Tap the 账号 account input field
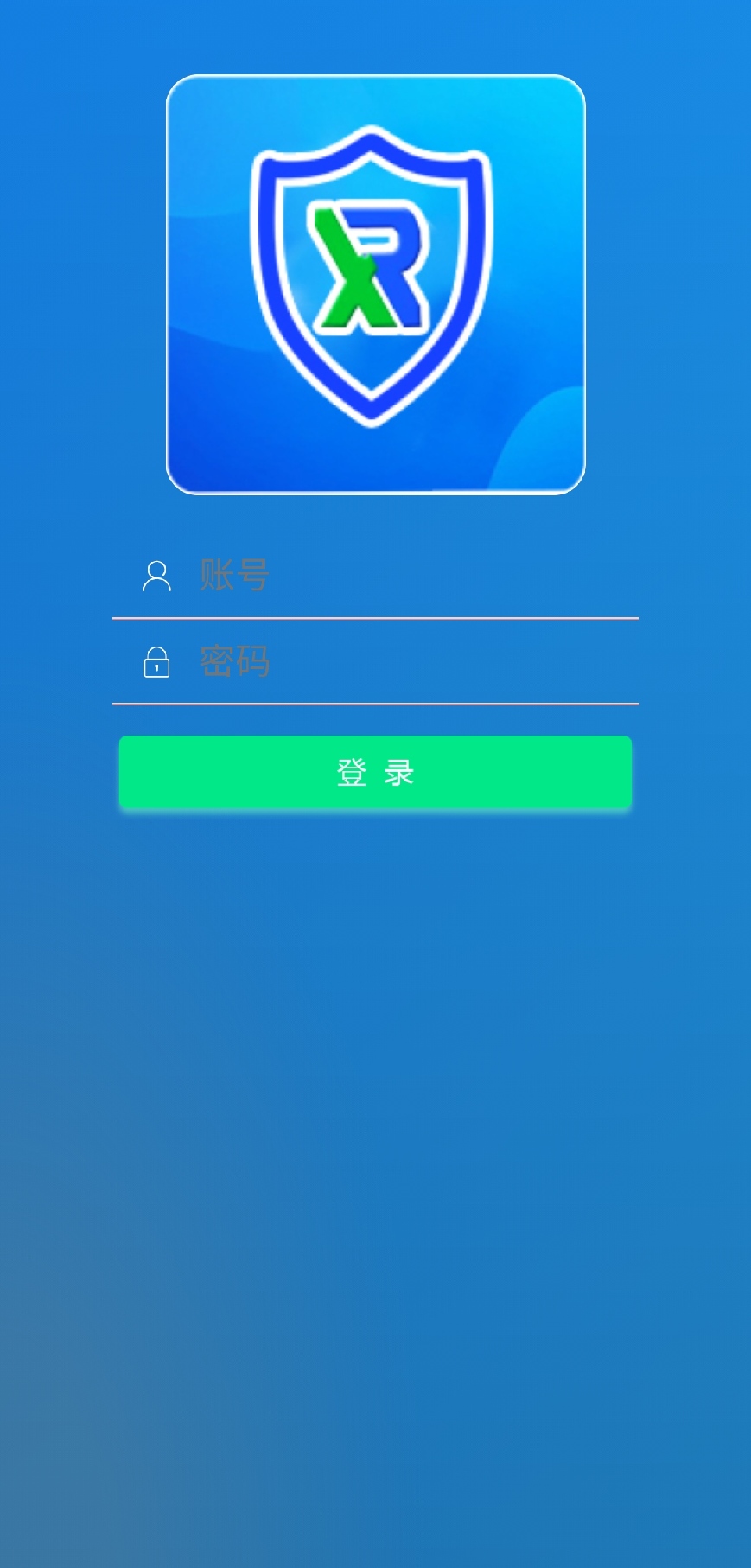This screenshot has width=751, height=1568. point(406,576)
